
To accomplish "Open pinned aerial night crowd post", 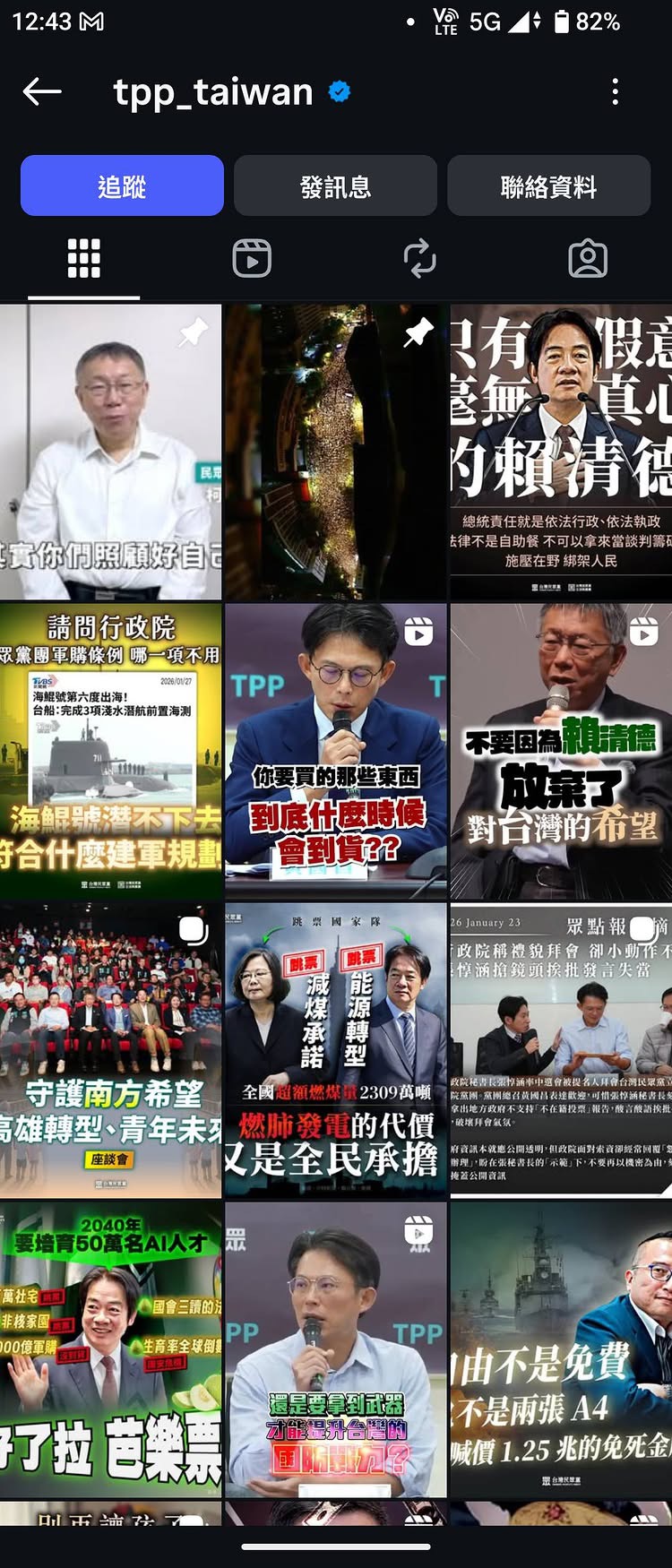I will pyautogui.click(x=335, y=452).
